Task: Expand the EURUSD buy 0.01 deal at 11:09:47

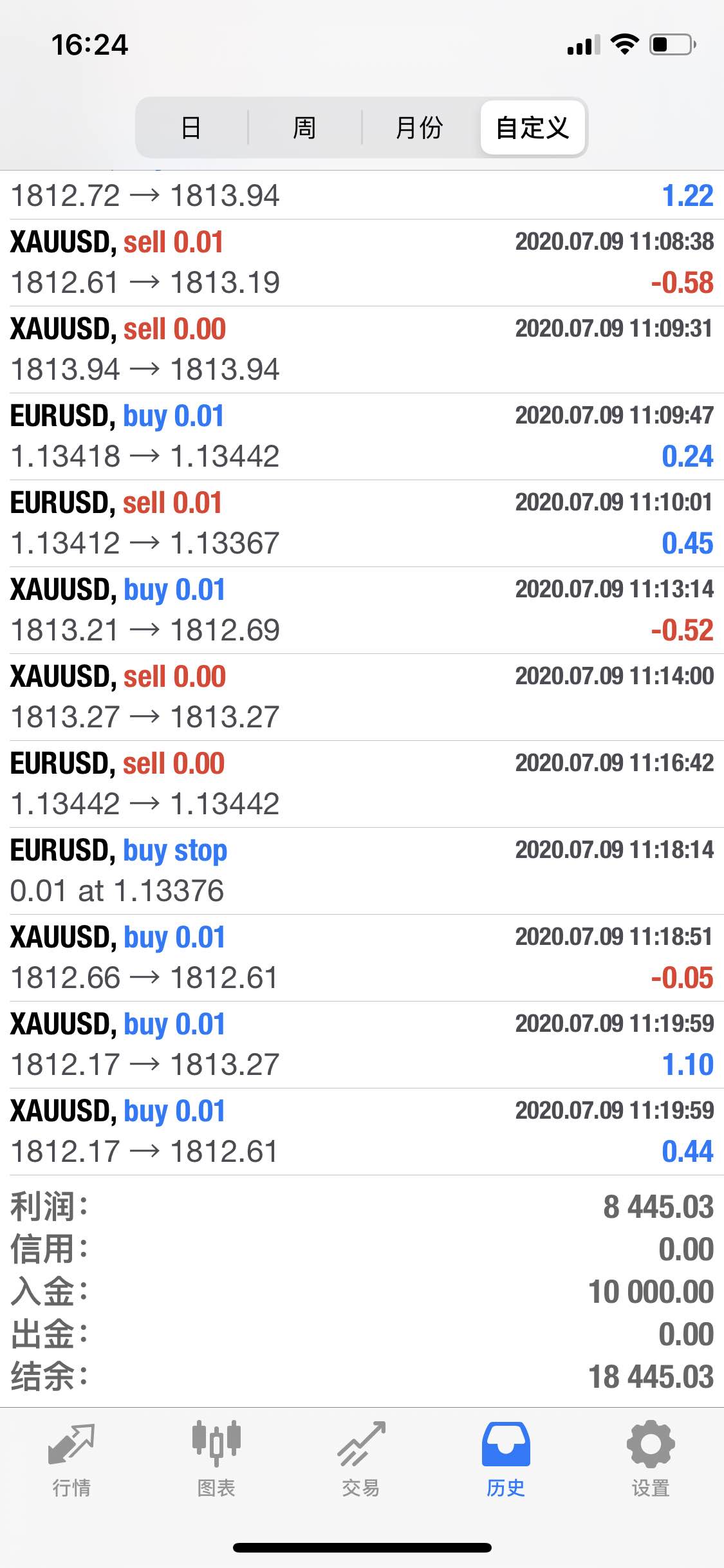Action: point(362,436)
